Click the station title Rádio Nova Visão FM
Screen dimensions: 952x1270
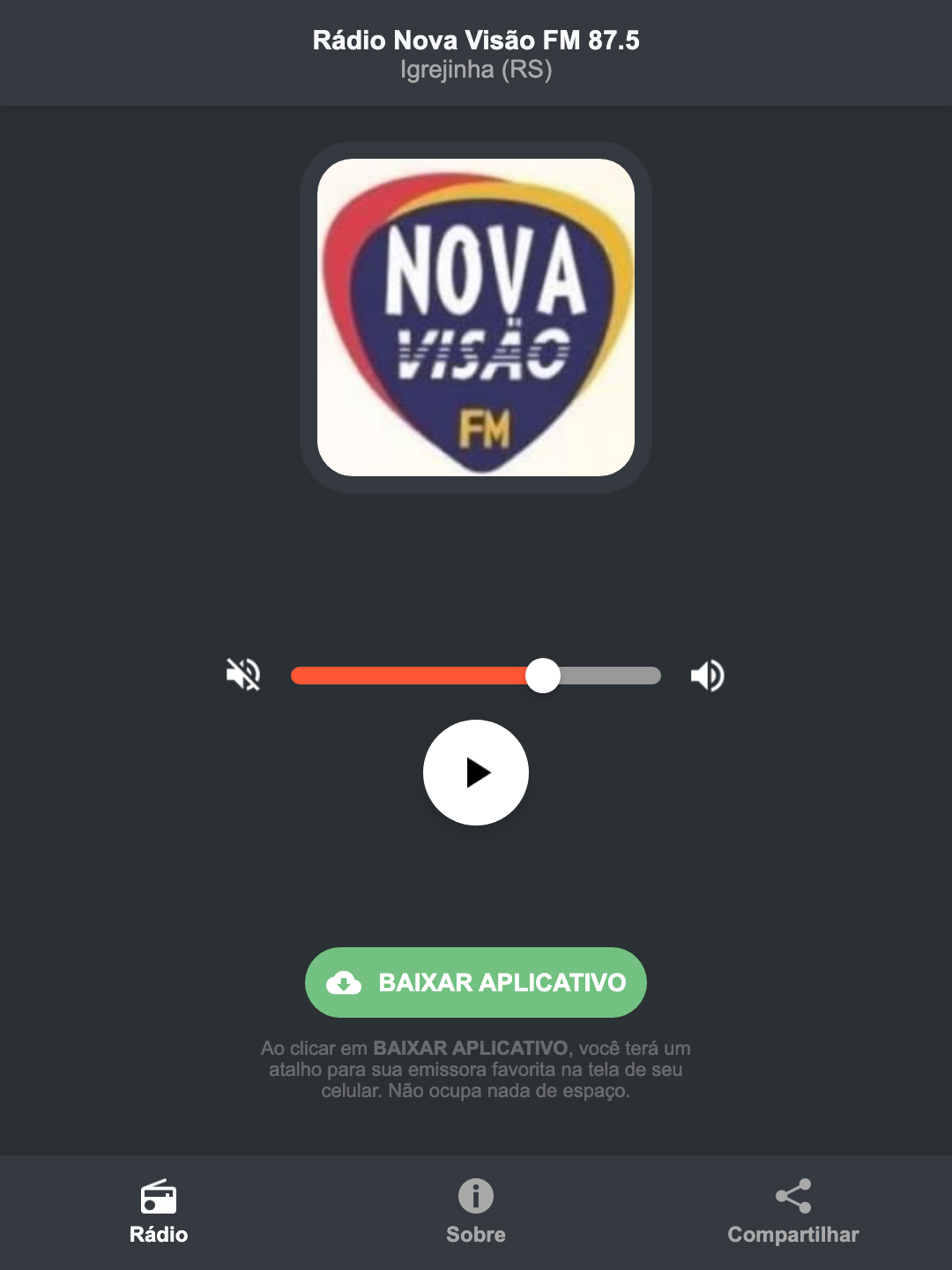475,40
